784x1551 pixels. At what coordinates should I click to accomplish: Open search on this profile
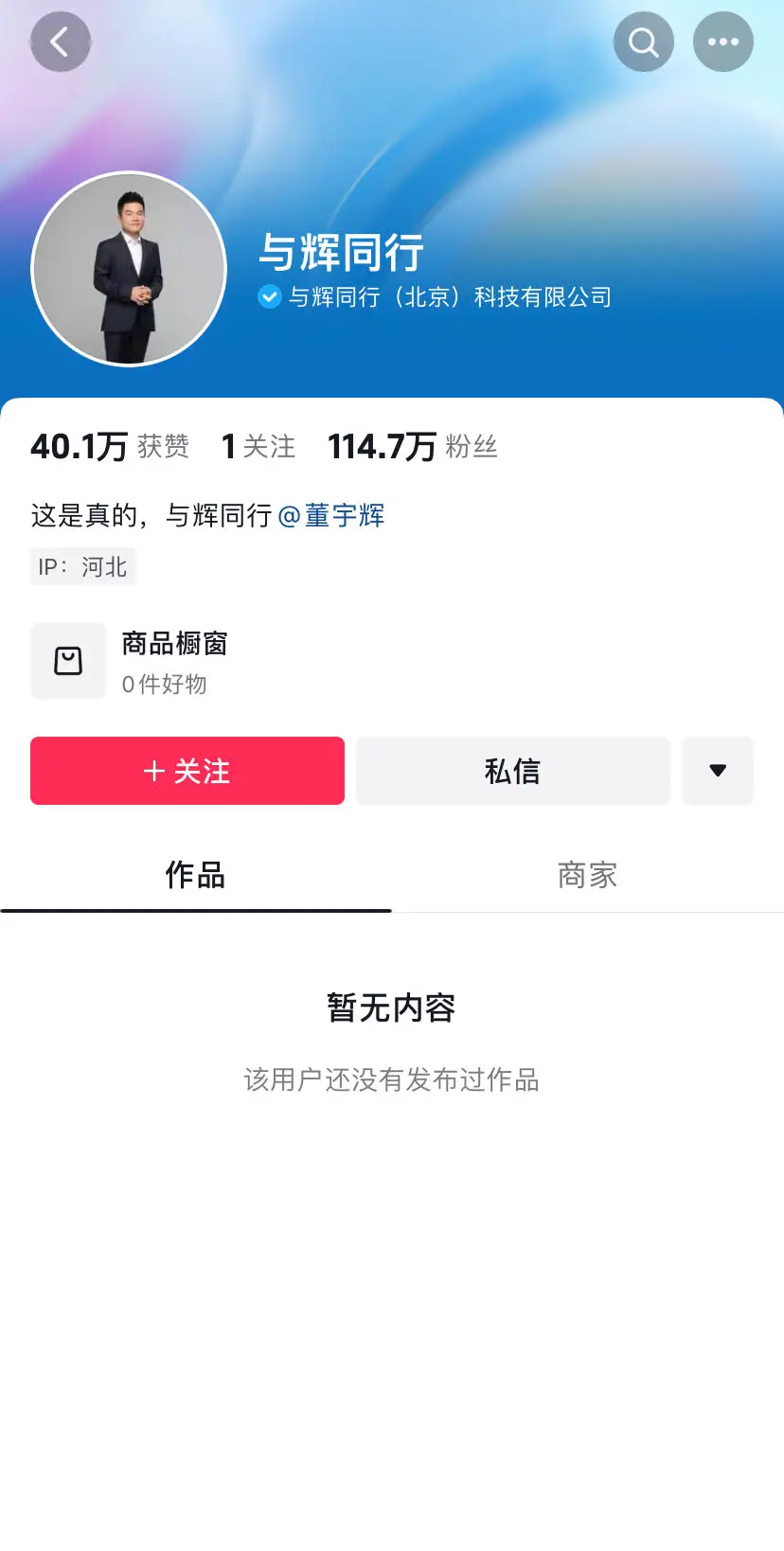(643, 42)
